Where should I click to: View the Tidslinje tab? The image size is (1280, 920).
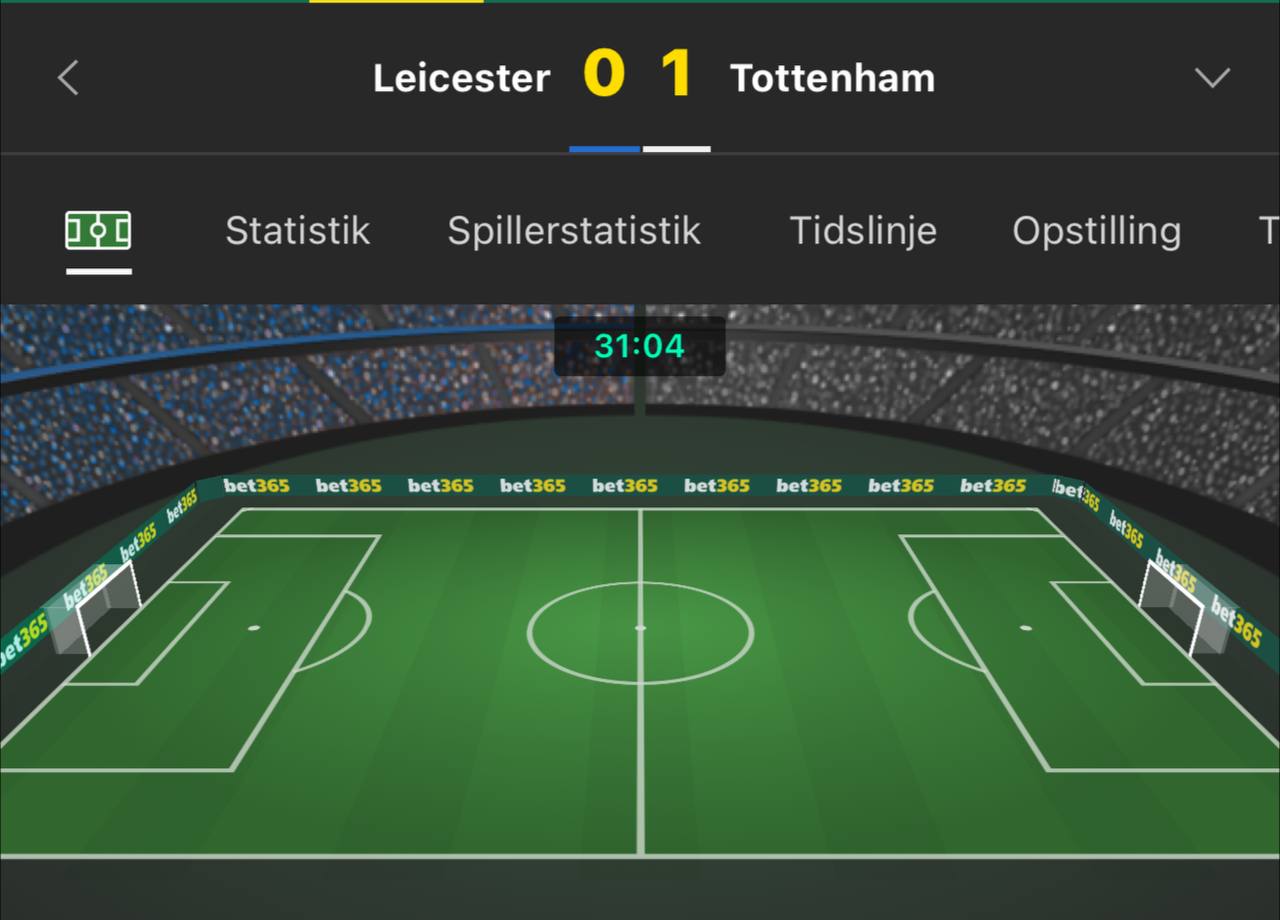[863, 231]
